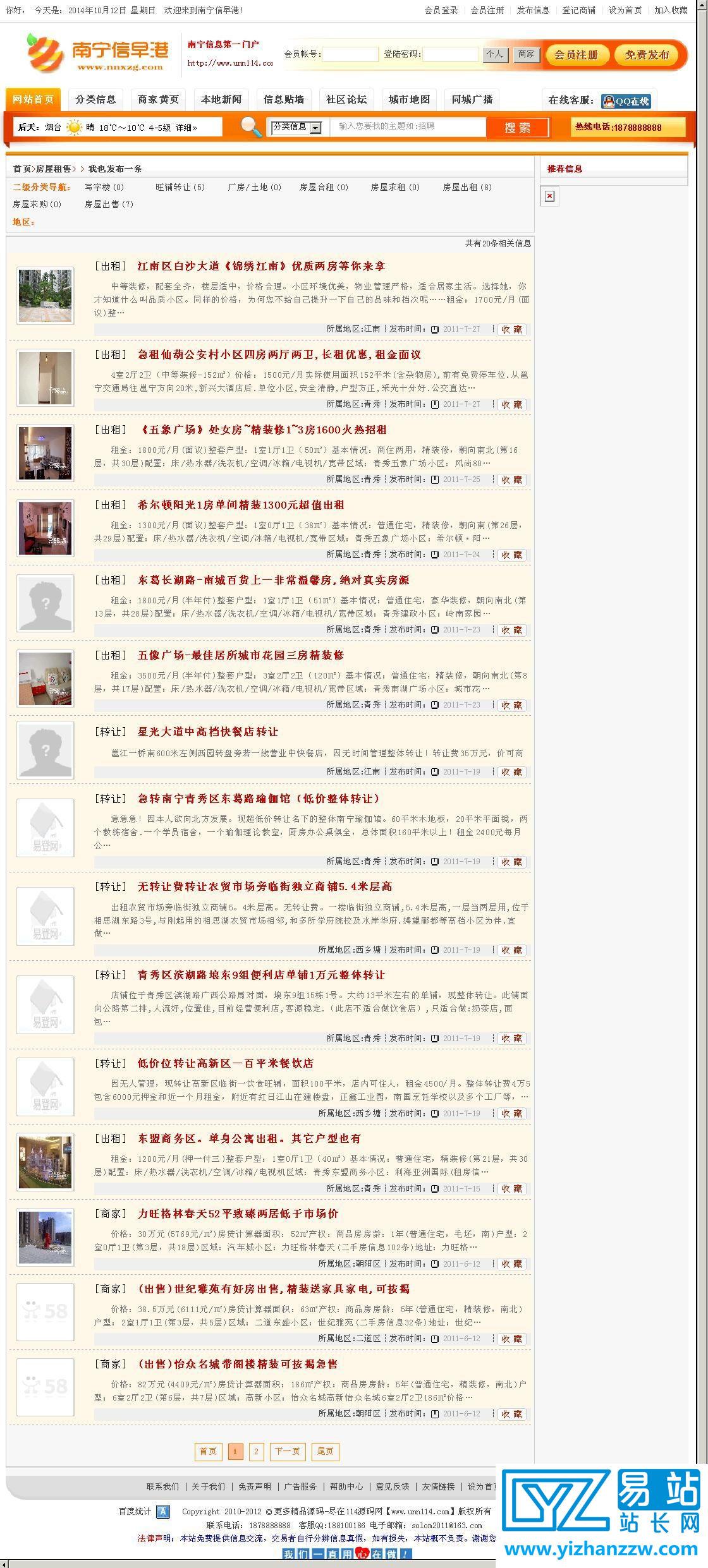Tap 下一页 pagination button
708x1568 pixels.
(x=288, y=1451)
